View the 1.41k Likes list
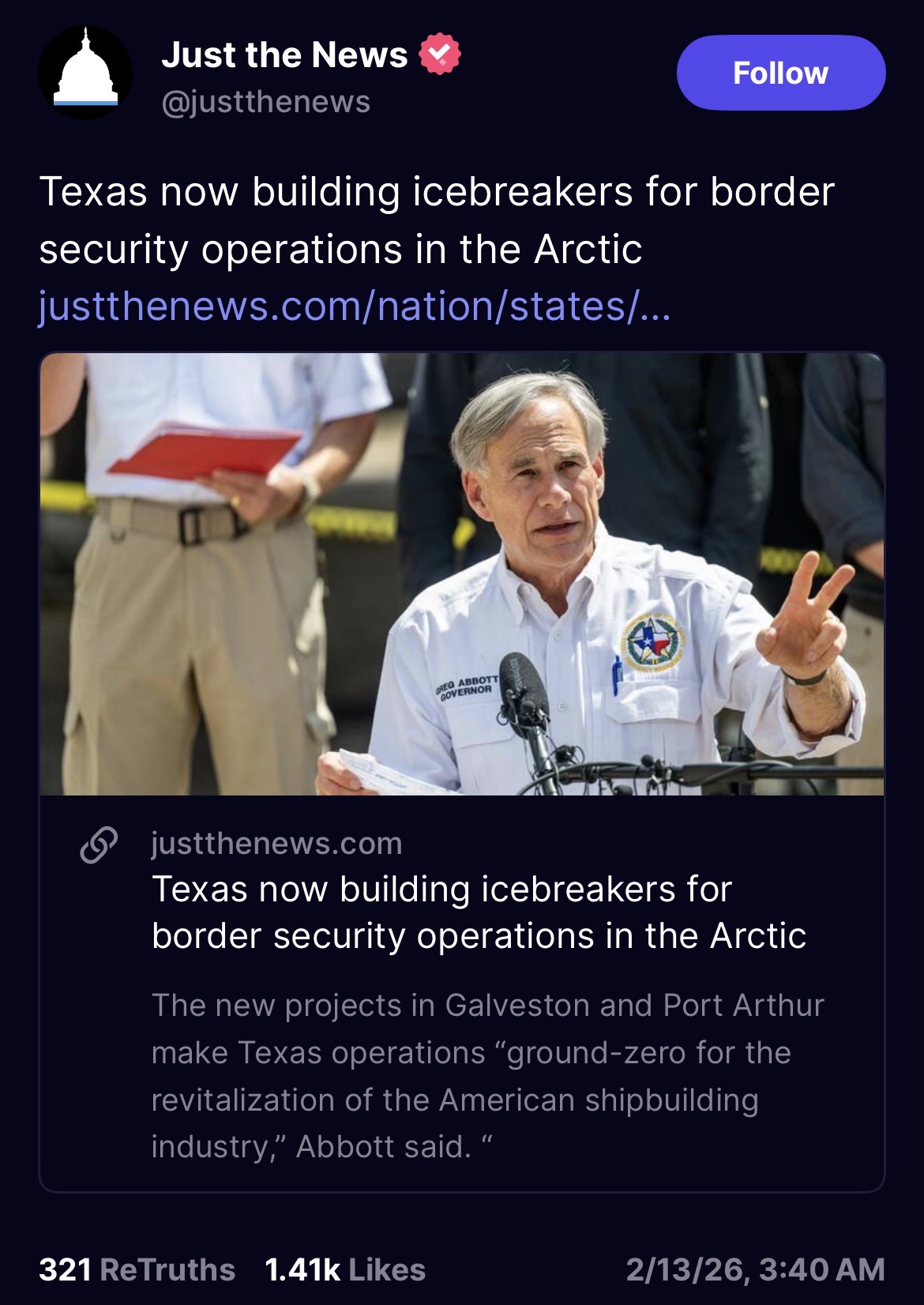This screenshot has width=924, height=1305. [345, 1269]
